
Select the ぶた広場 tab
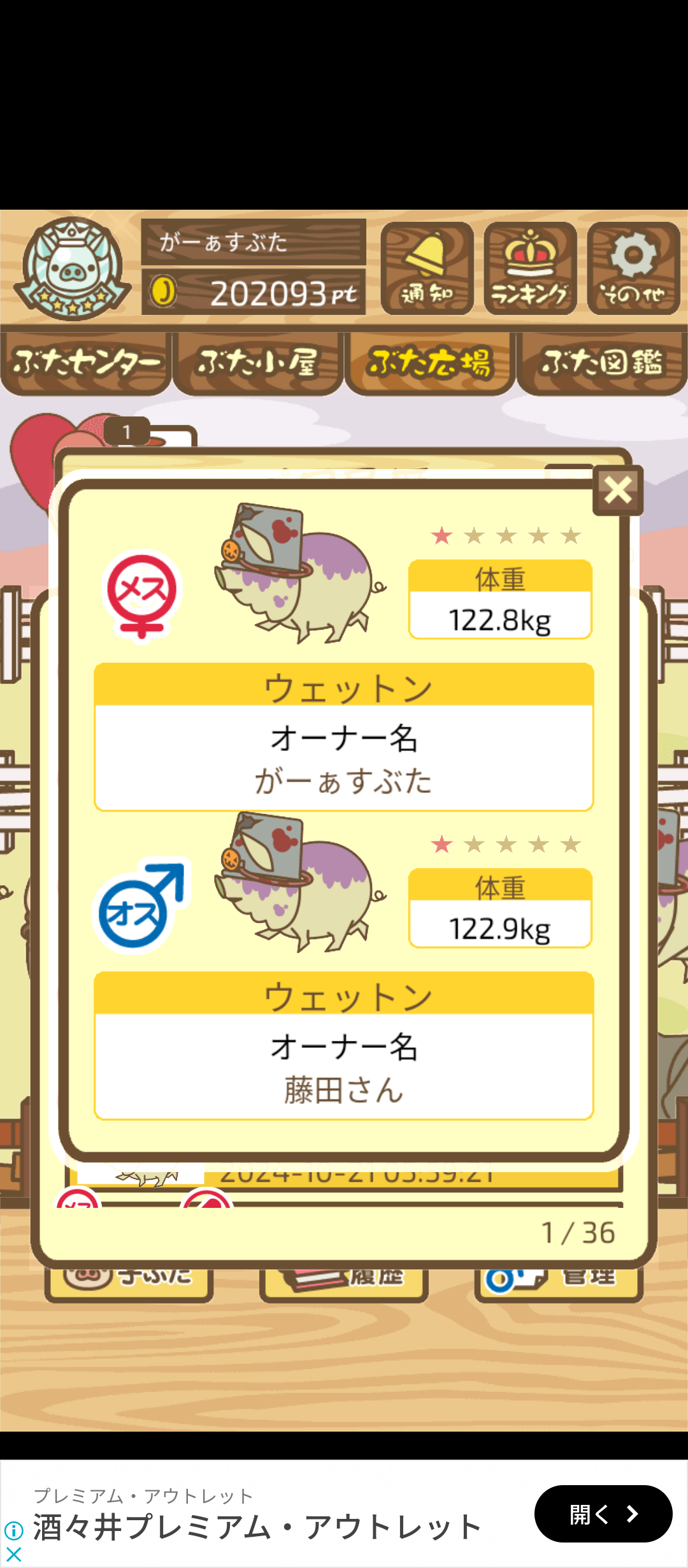pyautogui.click(x=430, y=362)
